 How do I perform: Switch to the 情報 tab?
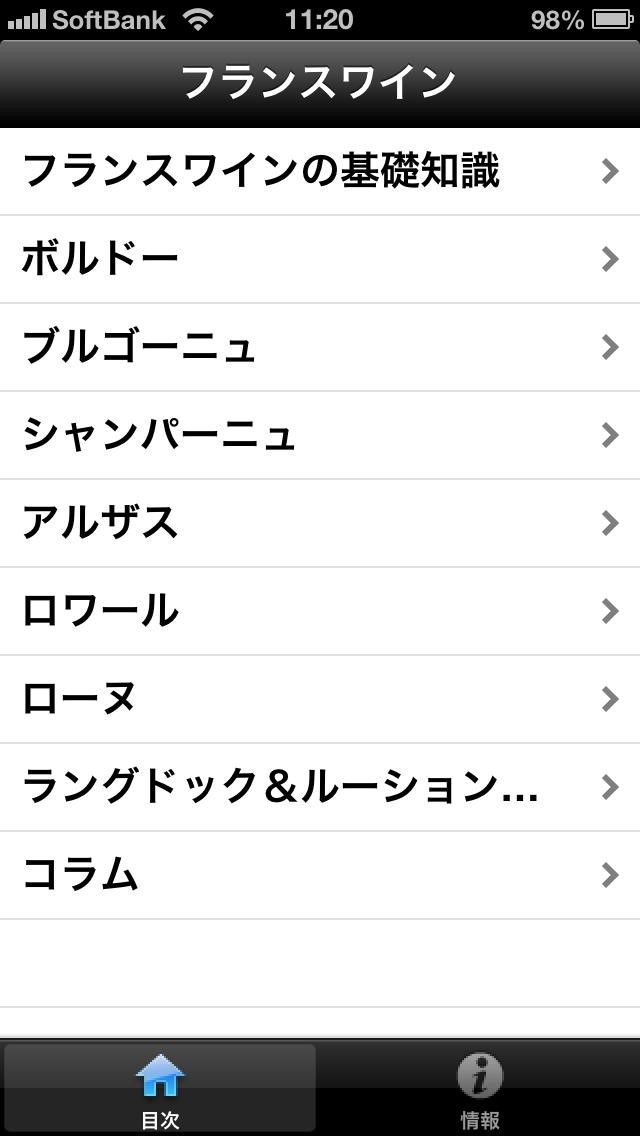click(x=480, y=1090)
